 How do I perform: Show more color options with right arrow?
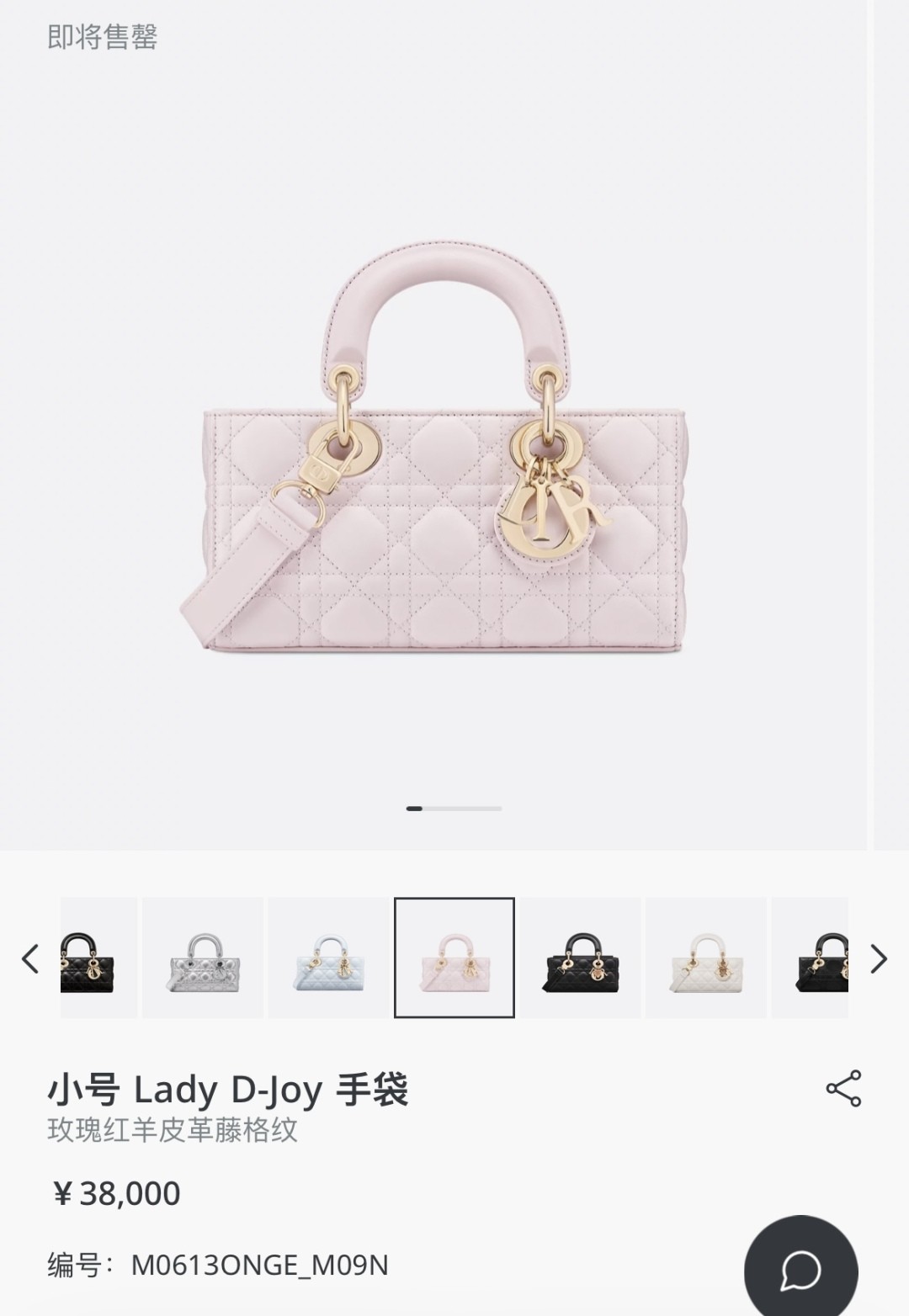[879, 958]
